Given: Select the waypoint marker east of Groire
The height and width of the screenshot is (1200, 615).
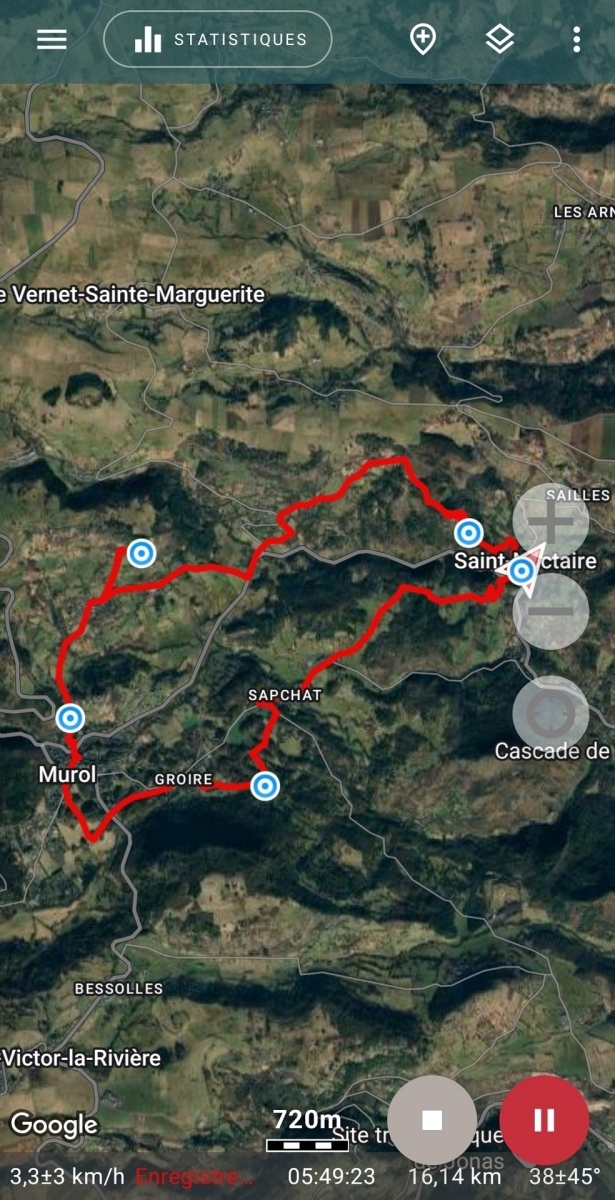Looking at the screenshot, I should tap(264, 785).
